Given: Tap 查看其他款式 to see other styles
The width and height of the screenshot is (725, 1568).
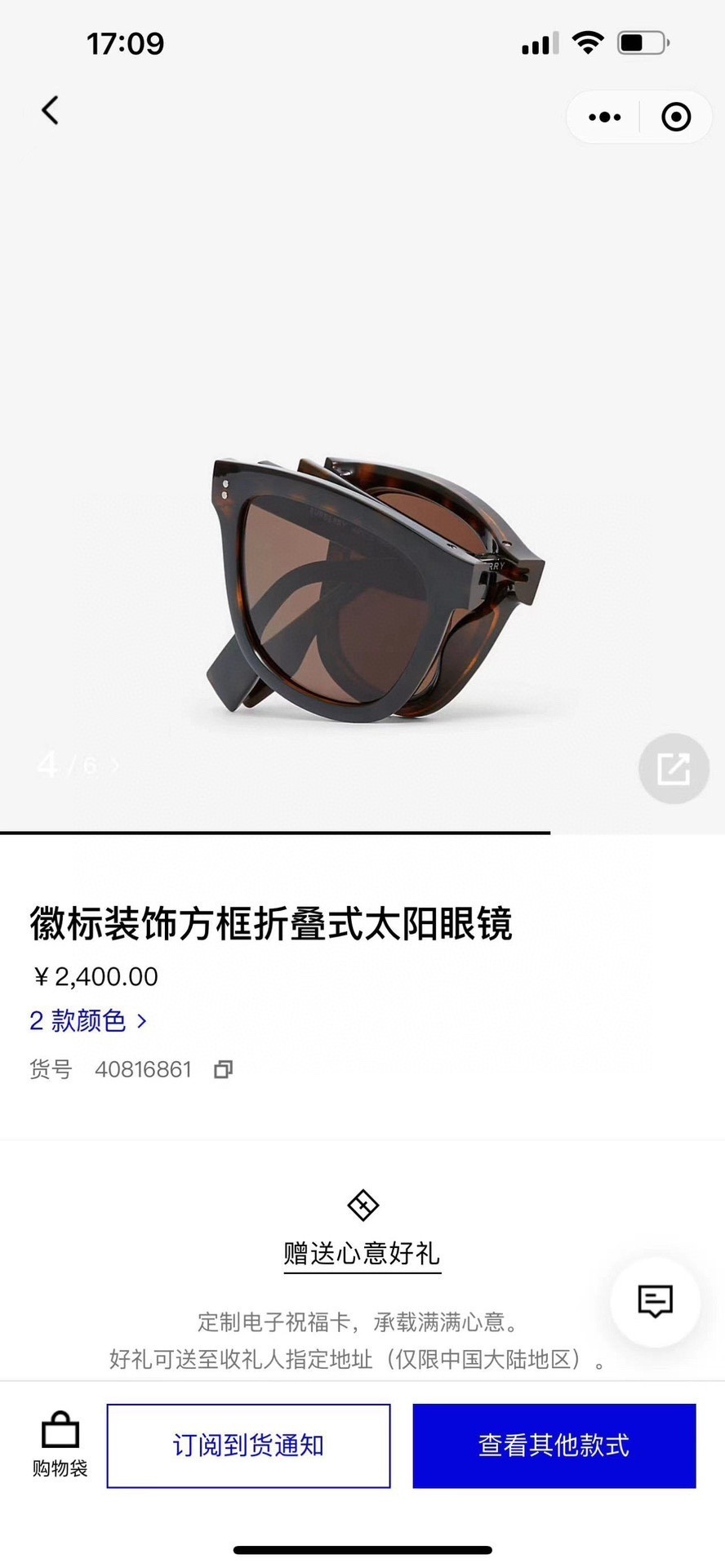Looking at the screenshot, I should 554,1446.
